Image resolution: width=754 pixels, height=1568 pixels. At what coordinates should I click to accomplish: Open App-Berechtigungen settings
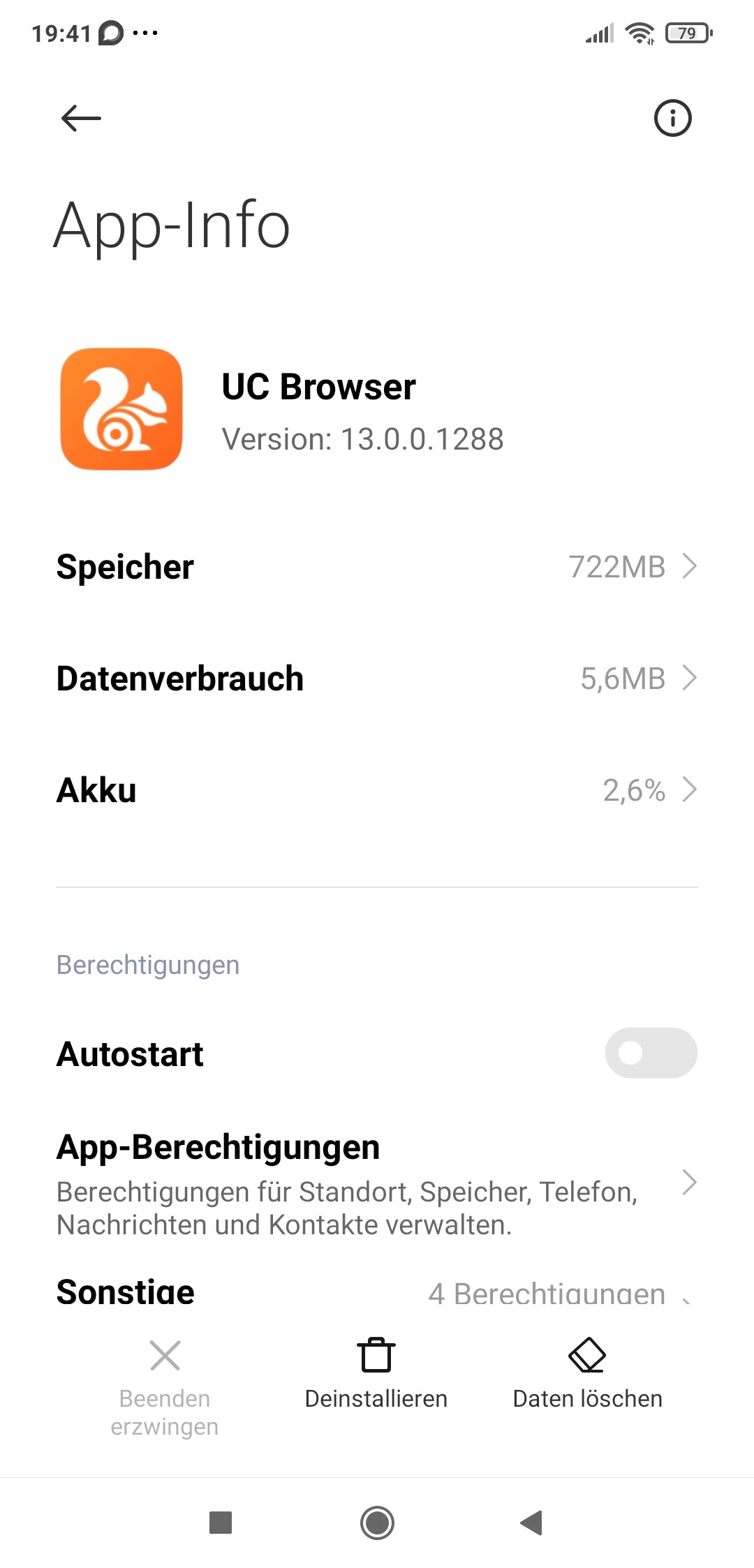coord(377,1183)
